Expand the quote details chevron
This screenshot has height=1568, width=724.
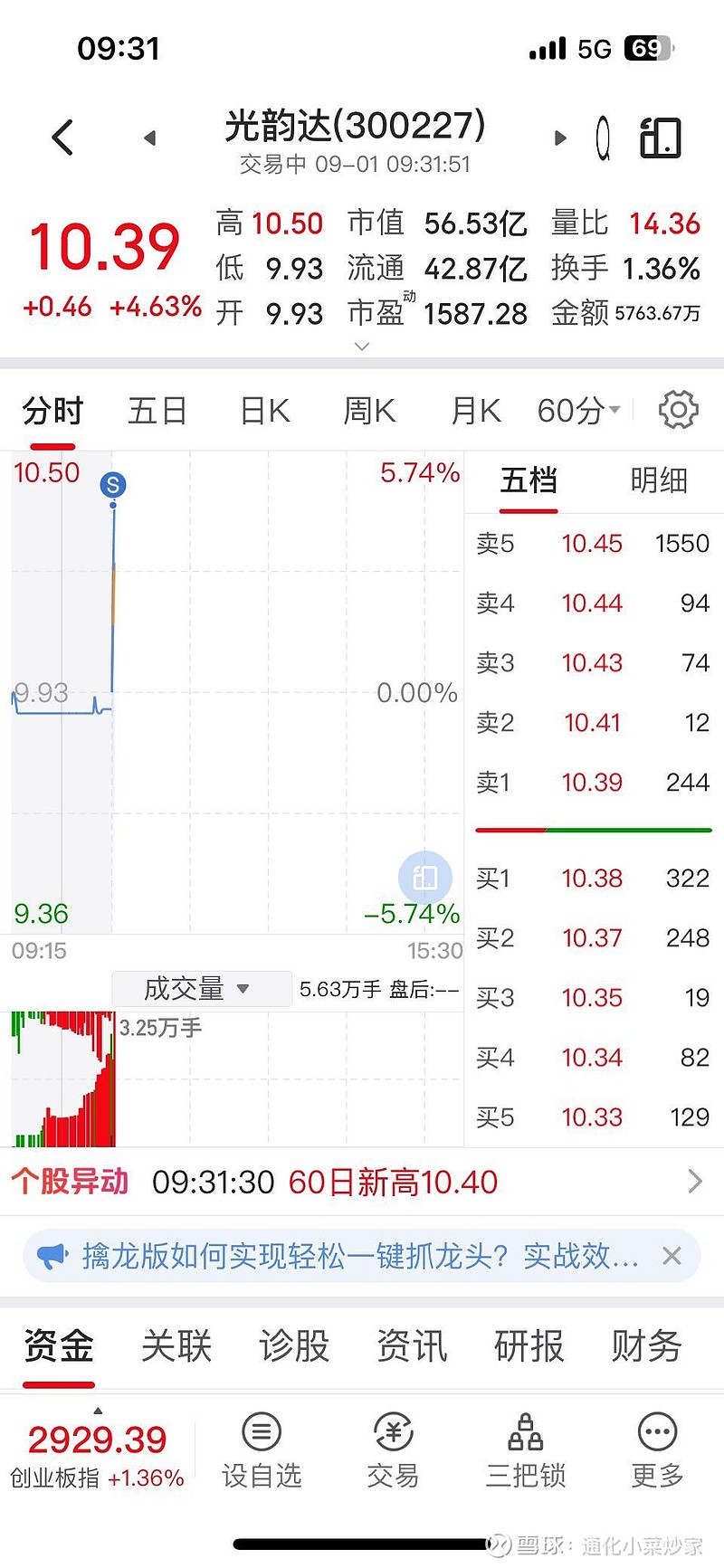(362, 347)
